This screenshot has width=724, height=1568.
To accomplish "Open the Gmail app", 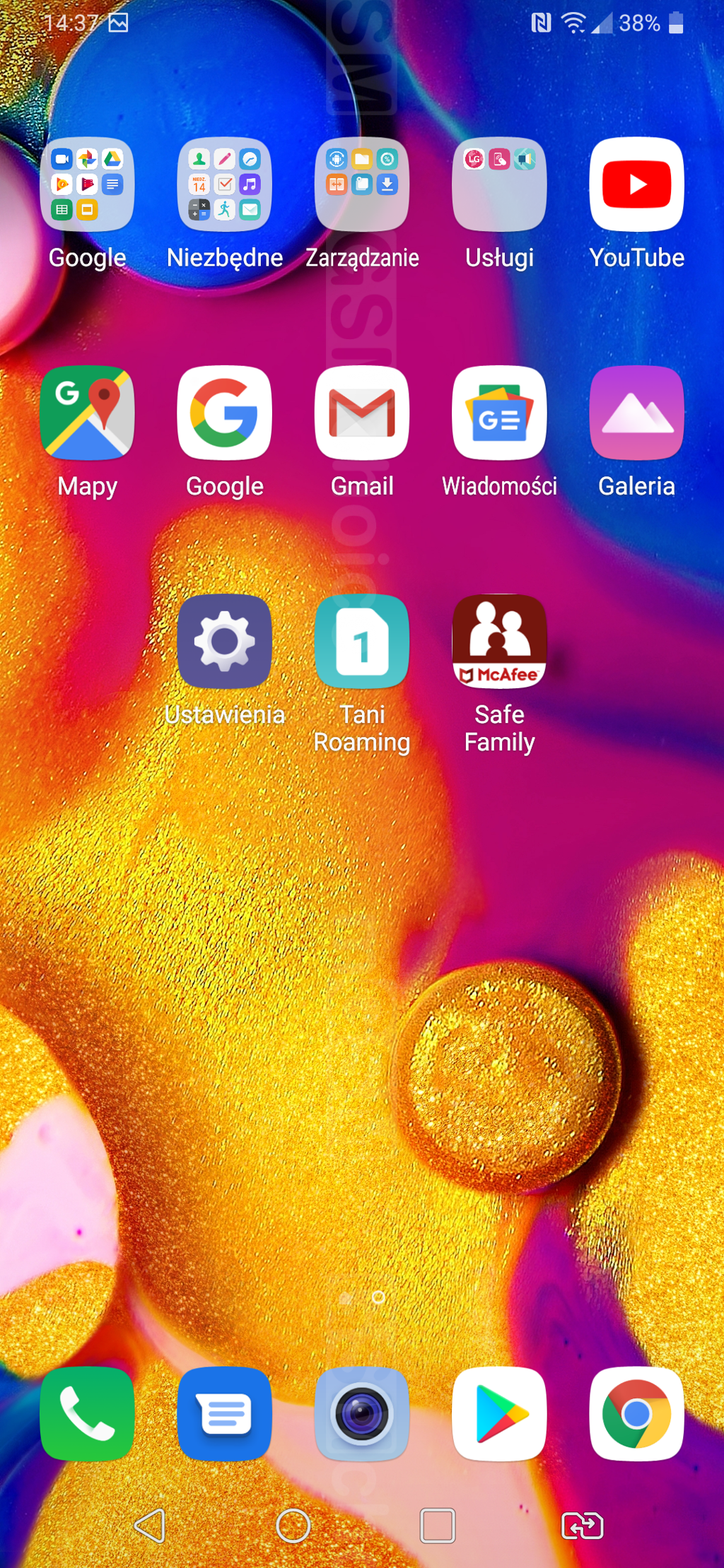I will (x=362, y=413).
